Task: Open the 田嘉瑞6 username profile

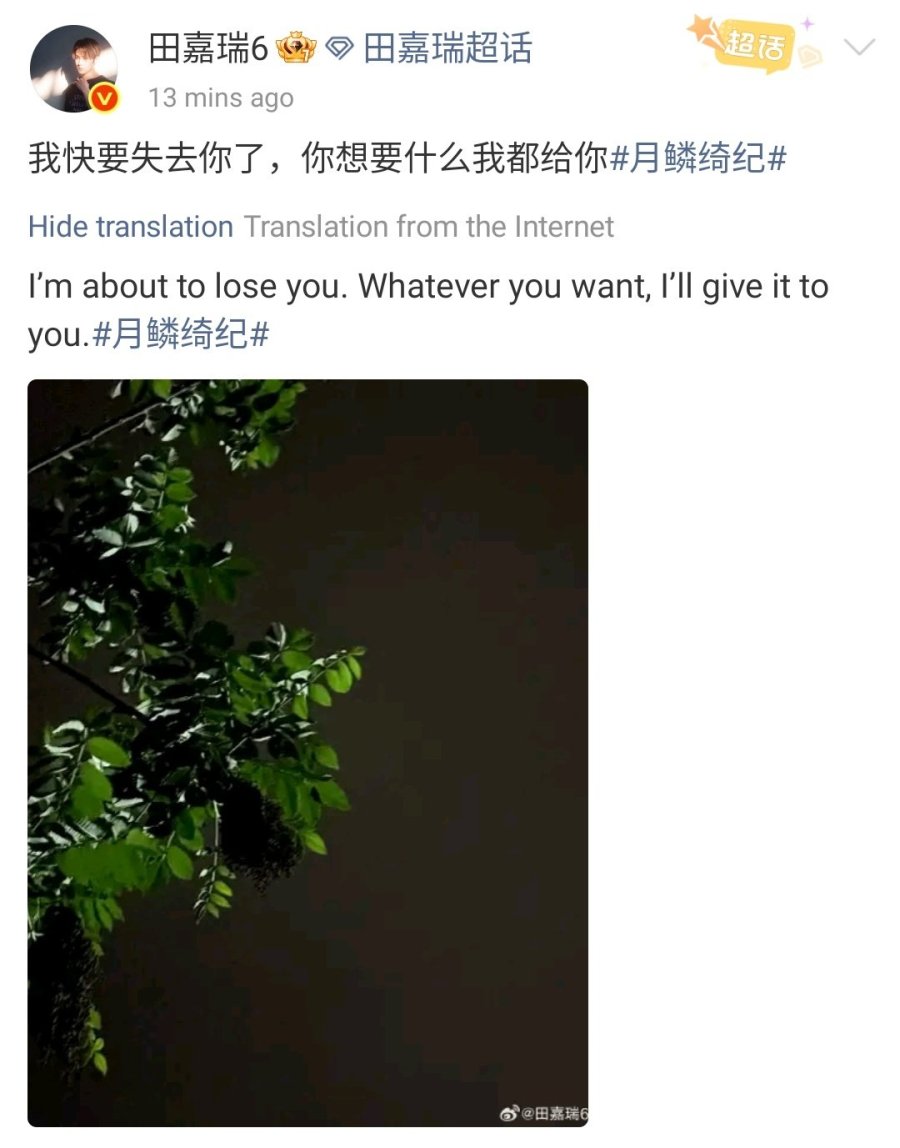Action: click(208, 48)
